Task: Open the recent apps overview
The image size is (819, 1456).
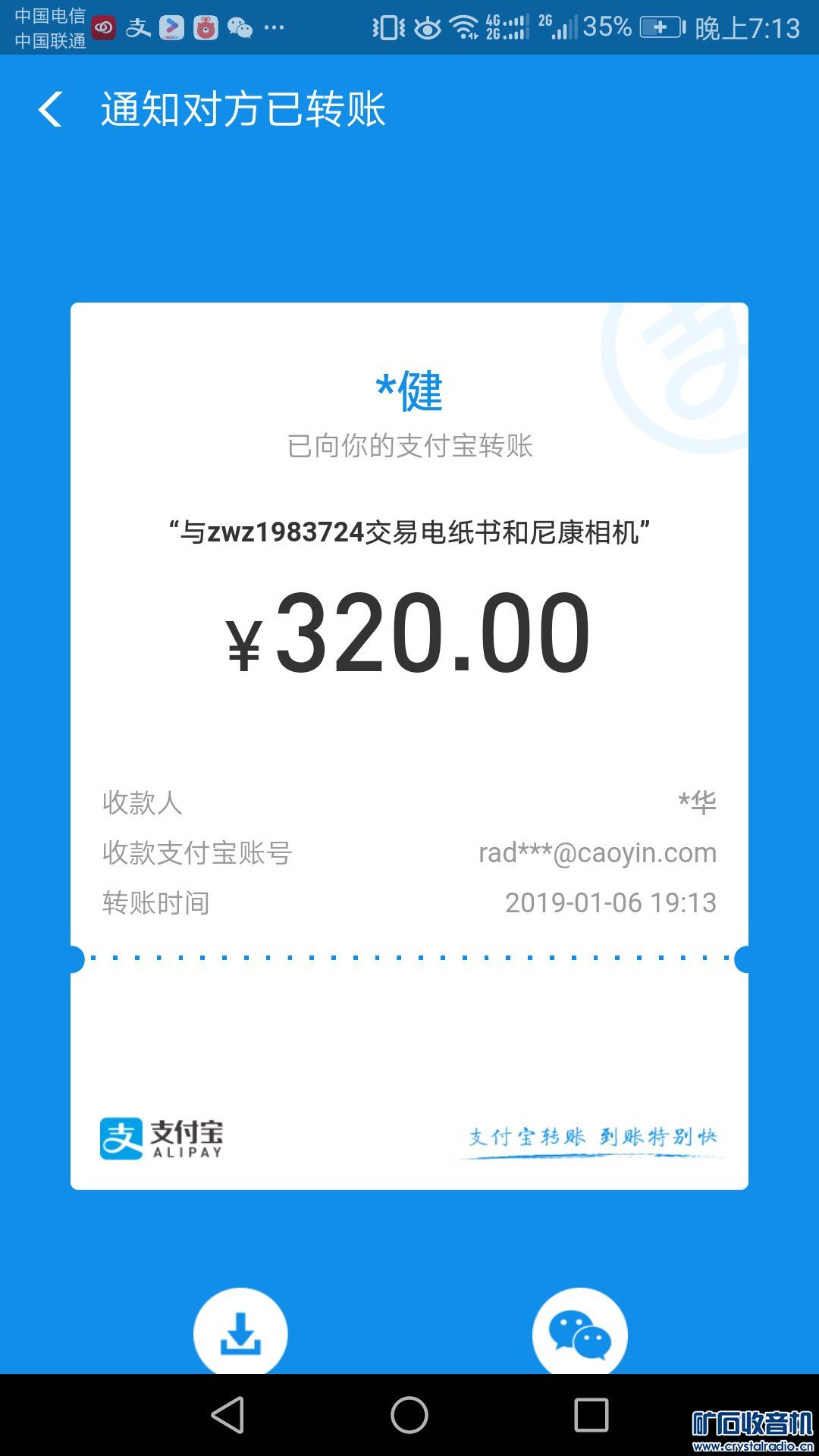Action: pyautogui.click(x=591, y=1415)
